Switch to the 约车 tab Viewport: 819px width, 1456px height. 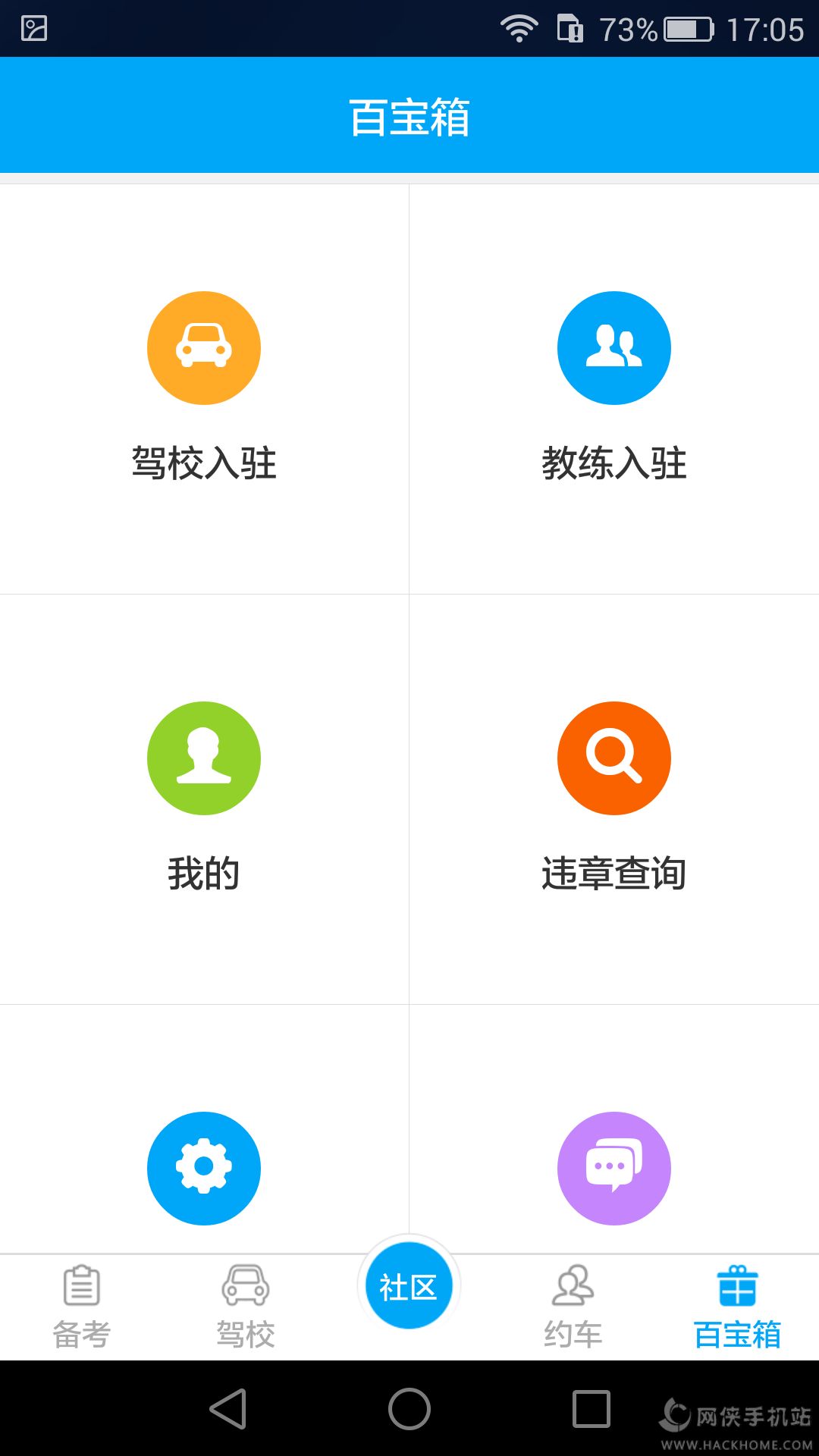(x=573, y=1307)
